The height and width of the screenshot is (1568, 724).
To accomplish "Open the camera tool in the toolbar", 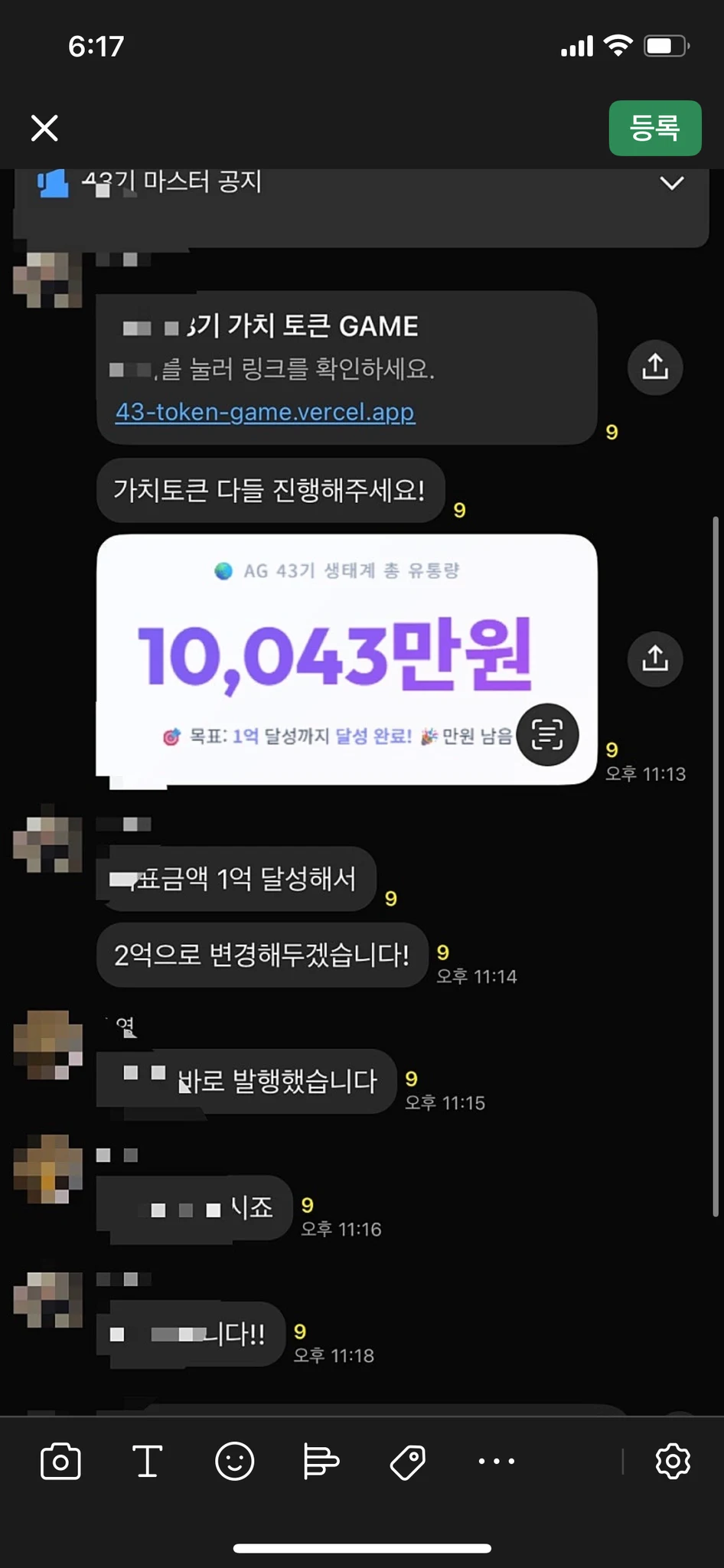I will (x=60, y=1462).
